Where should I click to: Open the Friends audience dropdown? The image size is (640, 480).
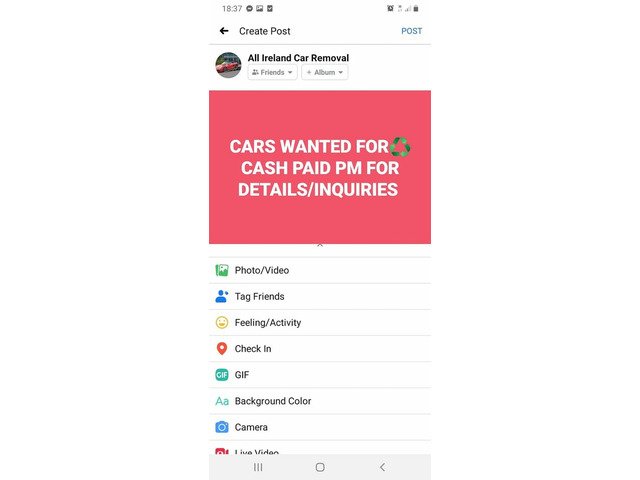[x=272, y=73]
